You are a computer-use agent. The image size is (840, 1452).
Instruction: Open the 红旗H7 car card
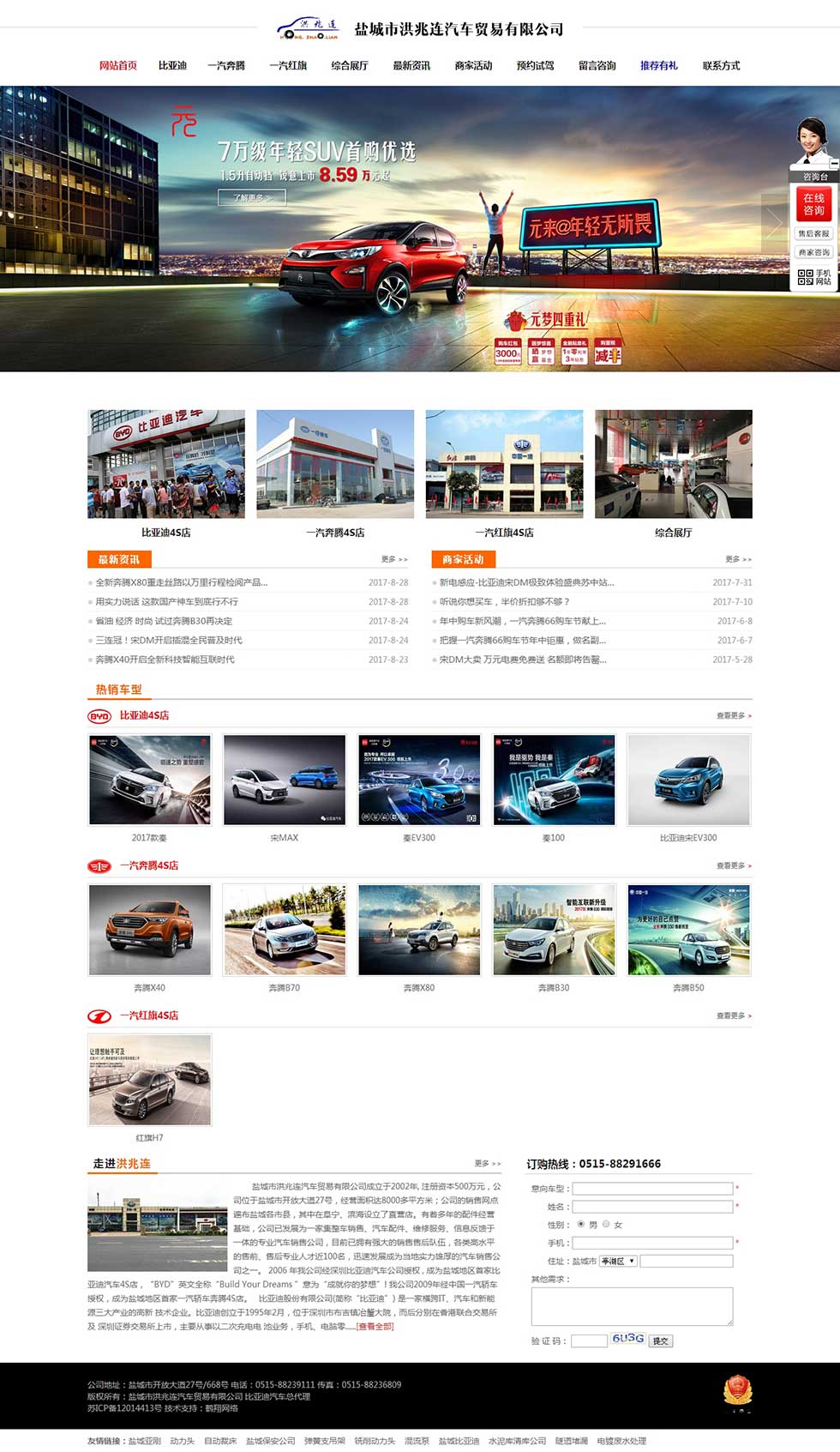click(150, 1080)
